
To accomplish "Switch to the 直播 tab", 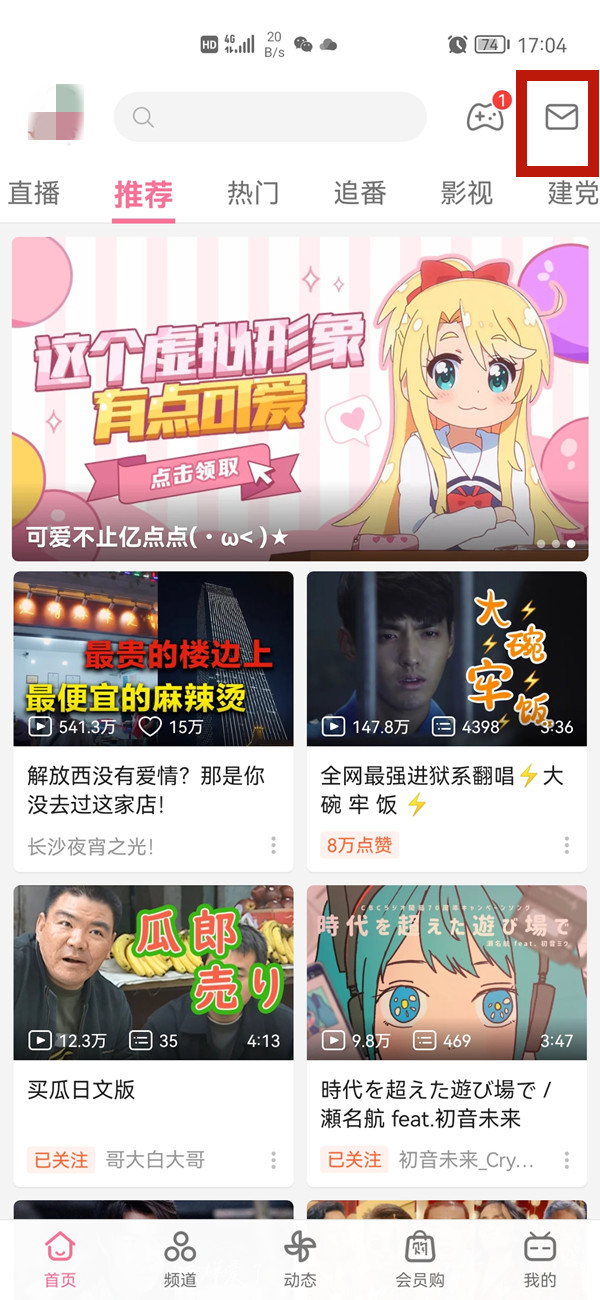I will (34, 192).
